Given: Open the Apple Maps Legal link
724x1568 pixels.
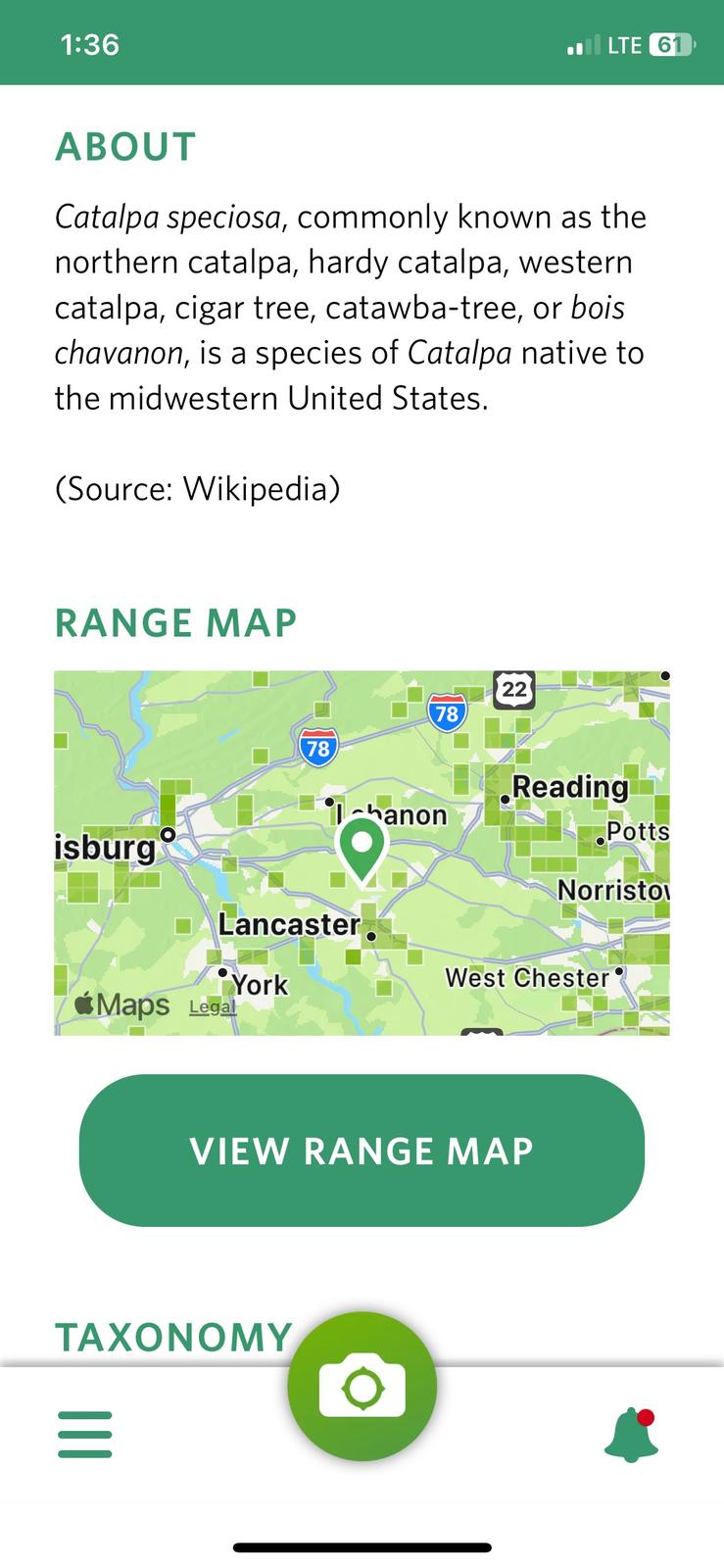Looking at the screenshot, I should tap(212, 1007).
